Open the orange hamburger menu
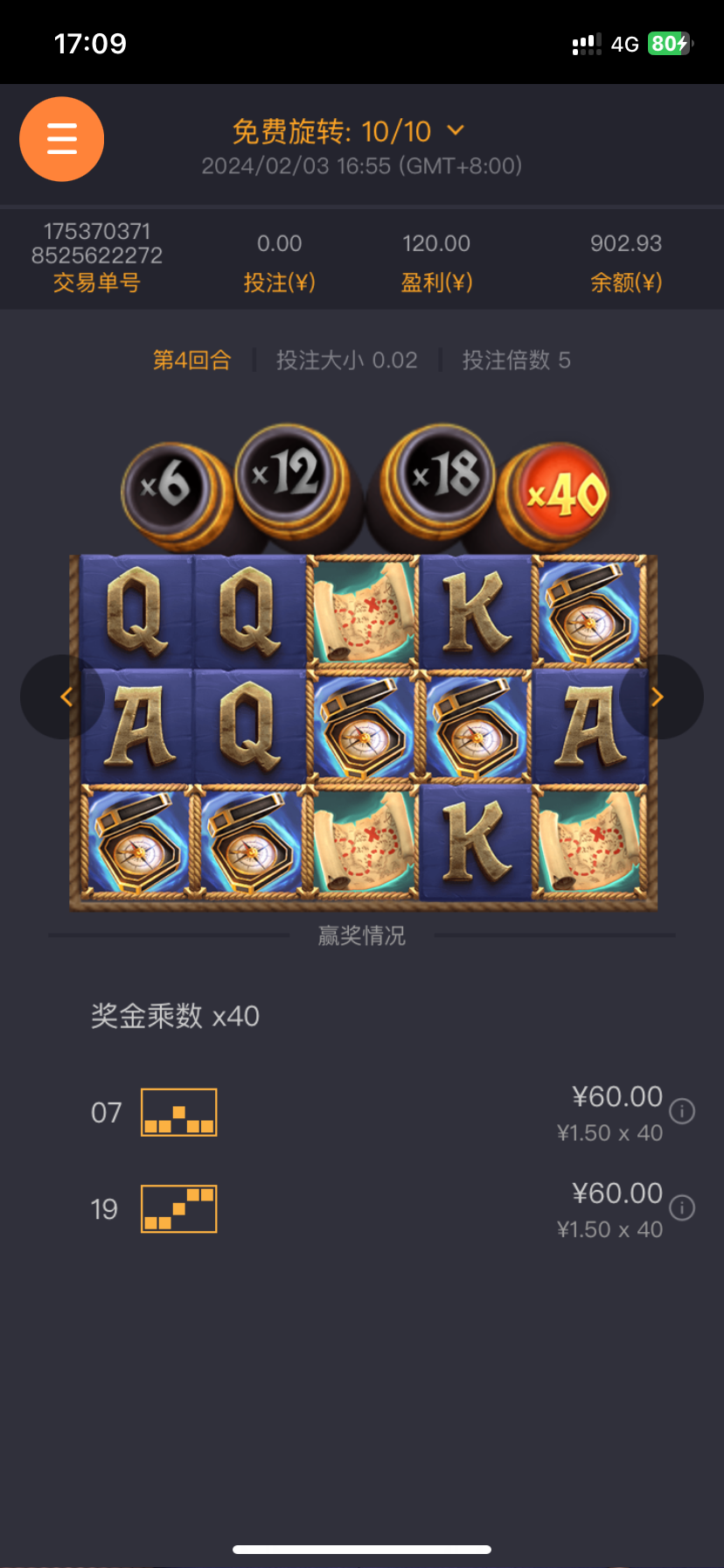This screenshot has height=1568, width=724. [x=62, y=139]
